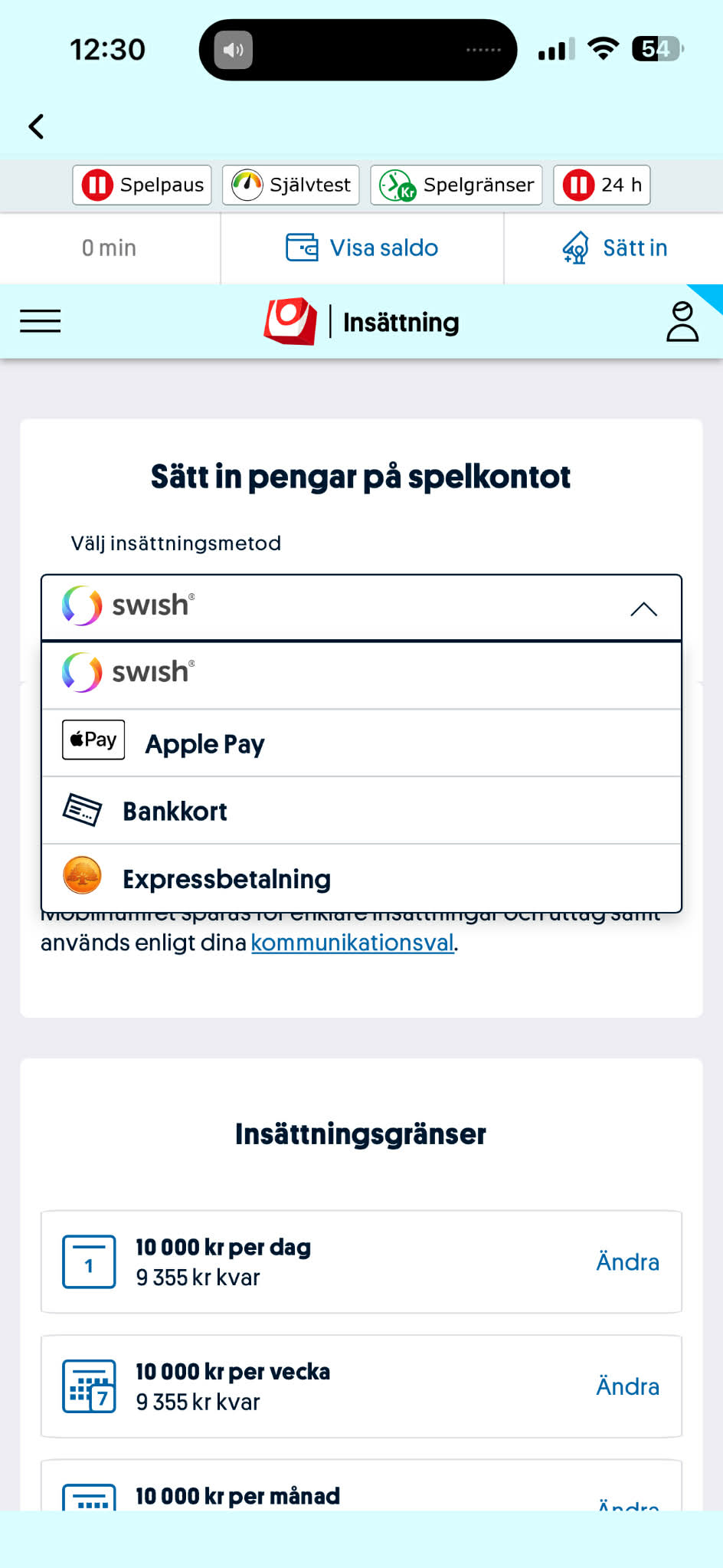The height and width of the screenshot is (1568, 723).
Task: Select the Spelgränser clock icon
Action: pyautogui.click(x=394, y=185)
